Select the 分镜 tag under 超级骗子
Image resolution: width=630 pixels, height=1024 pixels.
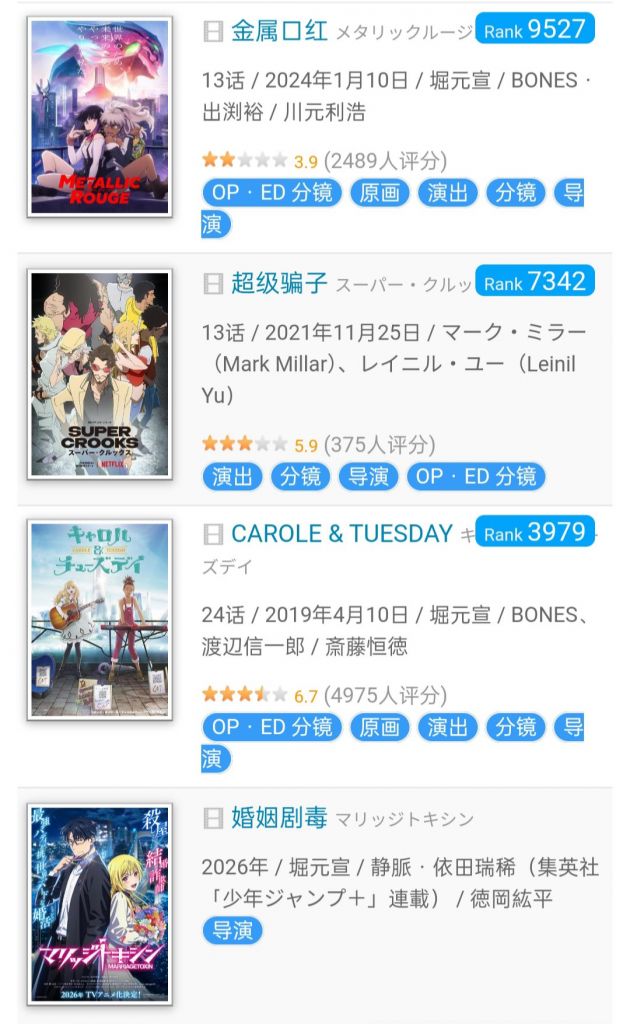[x=300, y=476]
